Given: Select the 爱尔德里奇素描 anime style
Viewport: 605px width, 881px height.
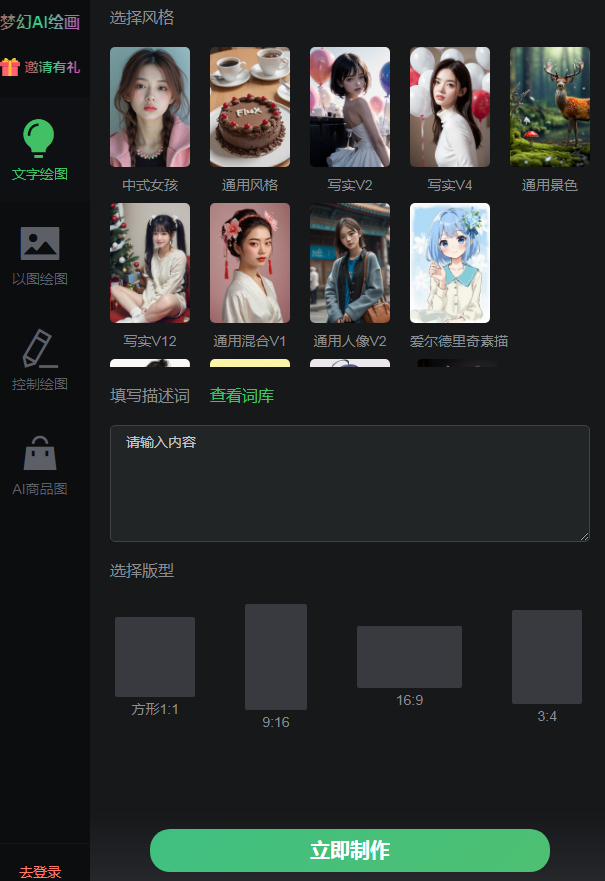Looking at the screenshot, I should (x=450, y=263).
